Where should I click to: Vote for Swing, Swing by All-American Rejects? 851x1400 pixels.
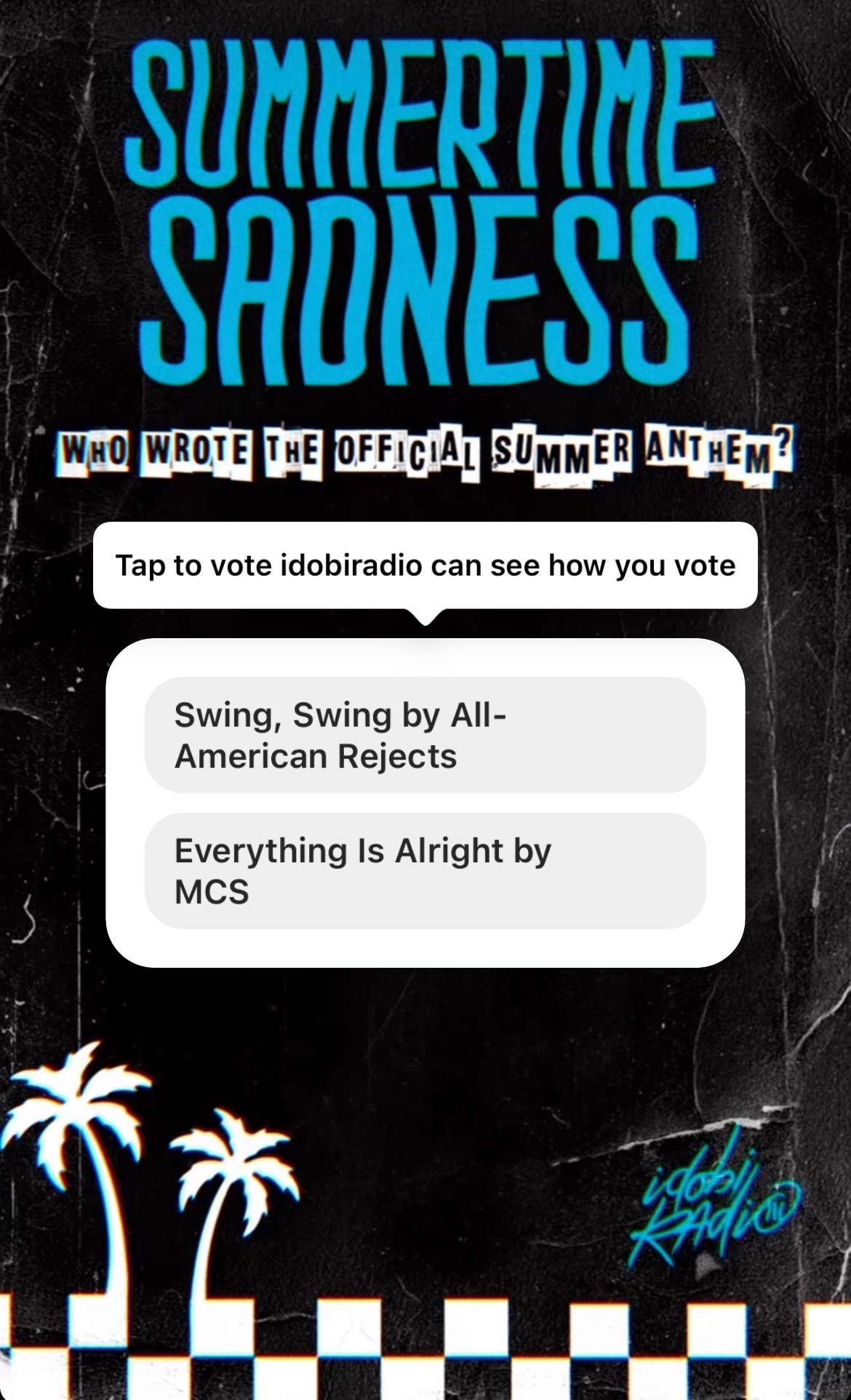(x=425, y=735)
